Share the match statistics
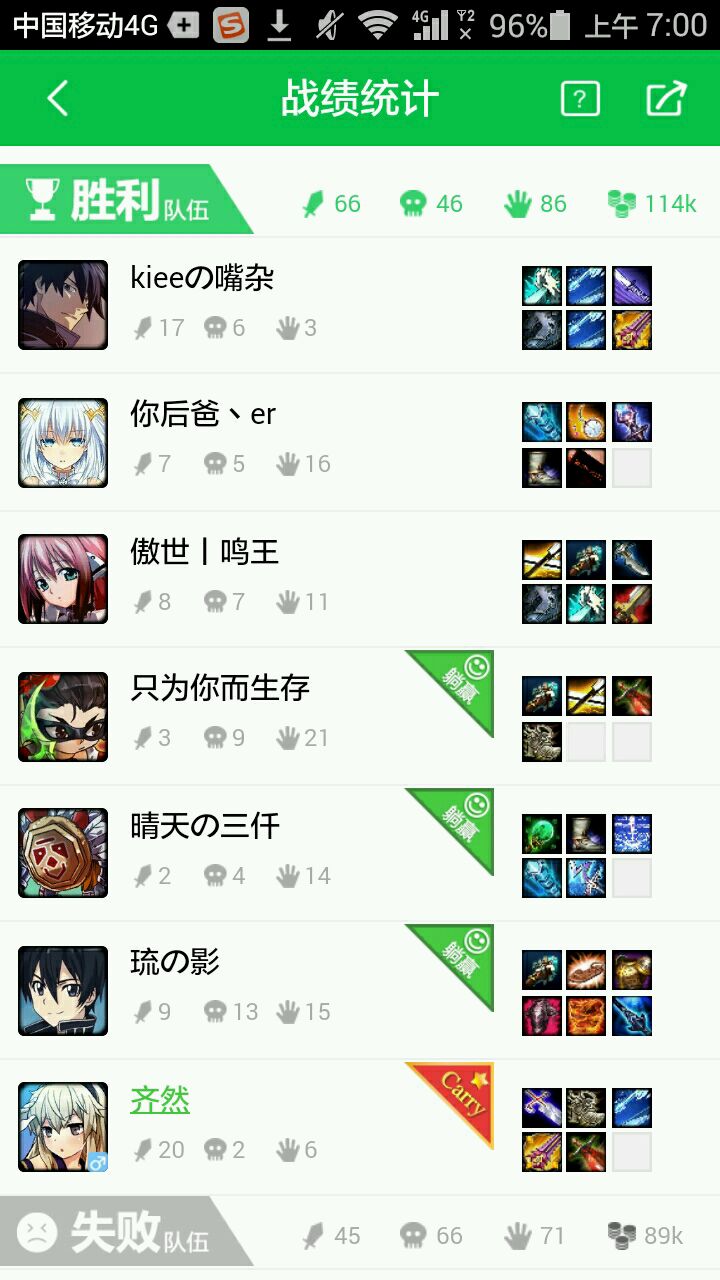Viewport: 720px width, 1280px height. (666, 99)
